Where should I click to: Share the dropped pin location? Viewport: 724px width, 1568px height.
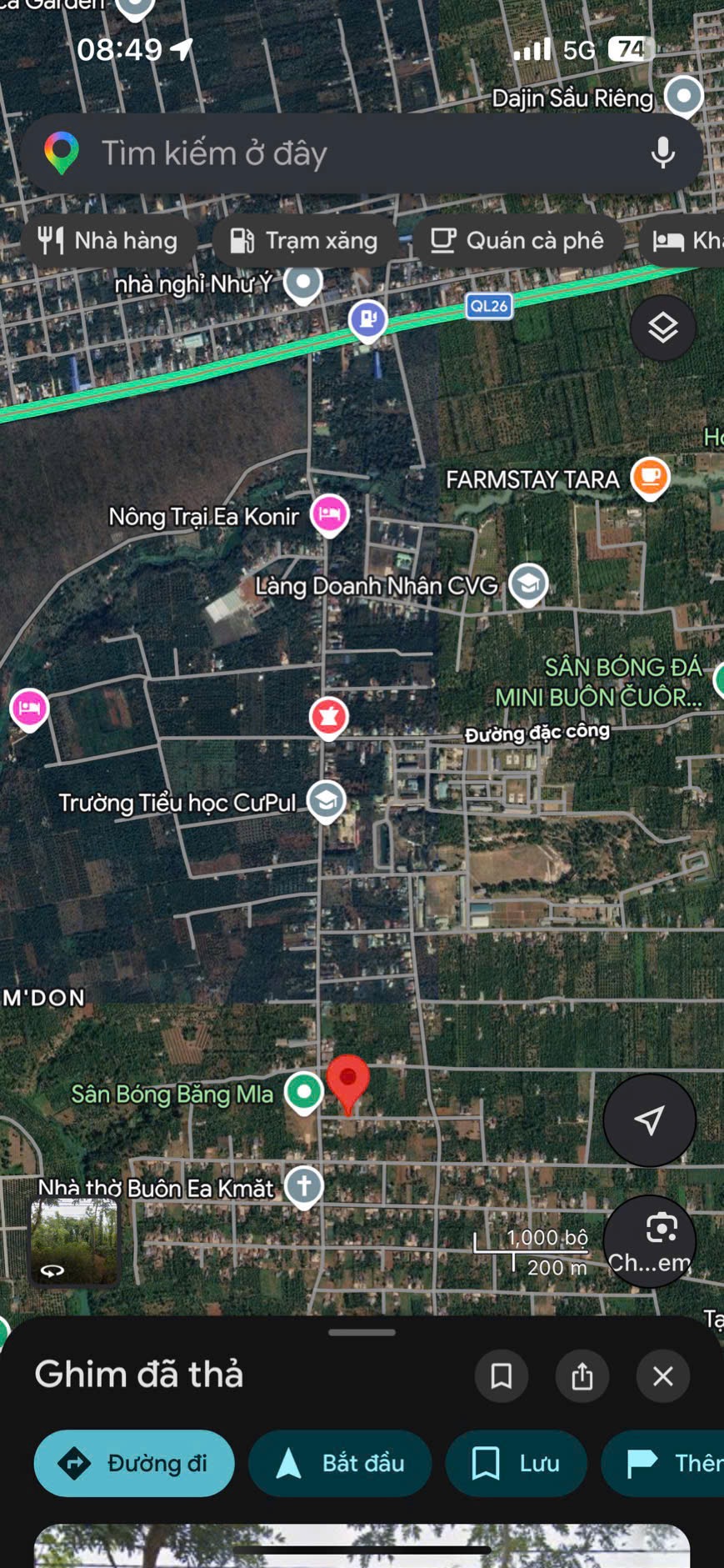coord(582,1376)
